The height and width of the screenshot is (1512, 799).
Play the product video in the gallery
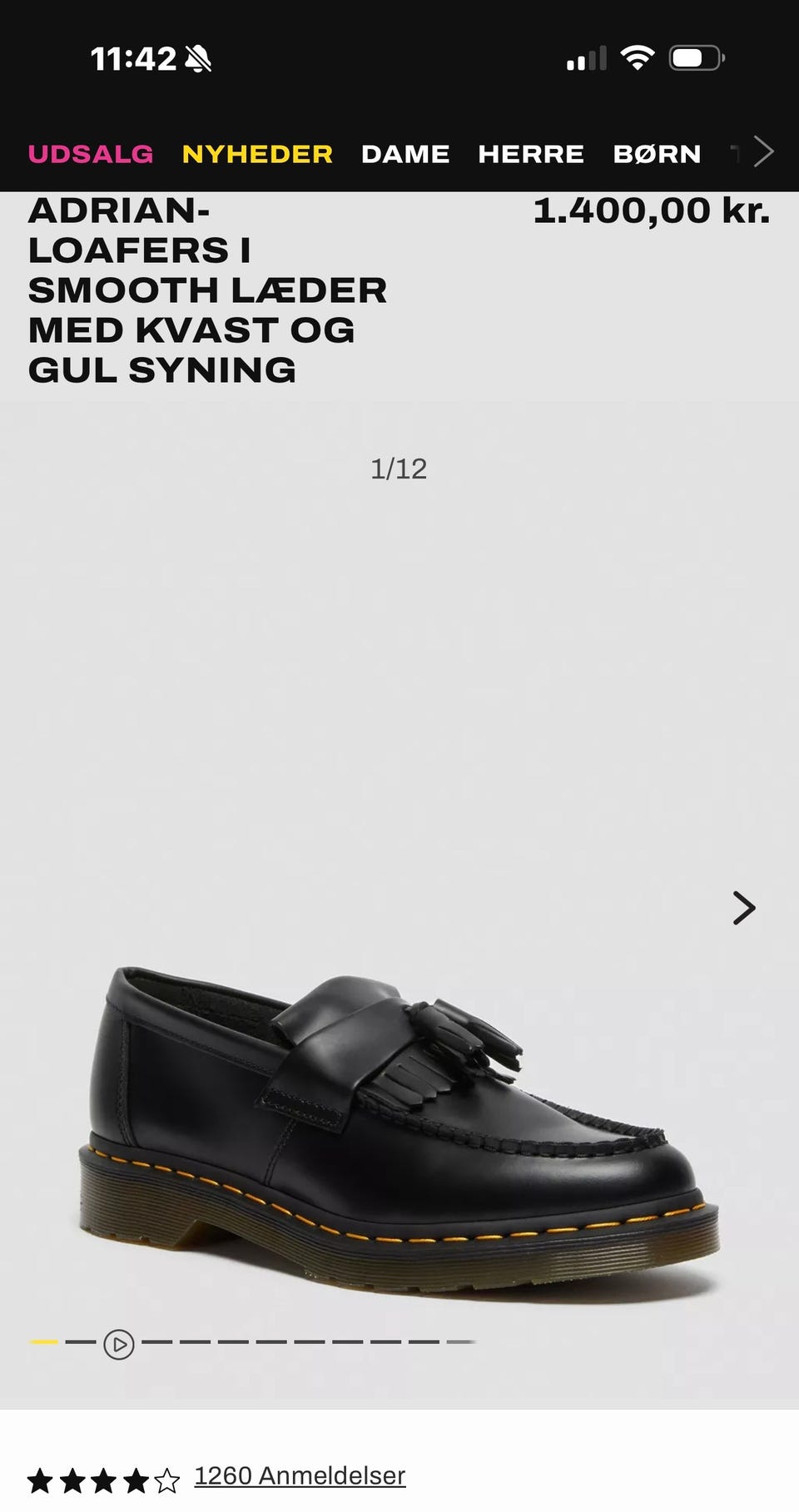pyautogui.click(x=119, y=1344)
